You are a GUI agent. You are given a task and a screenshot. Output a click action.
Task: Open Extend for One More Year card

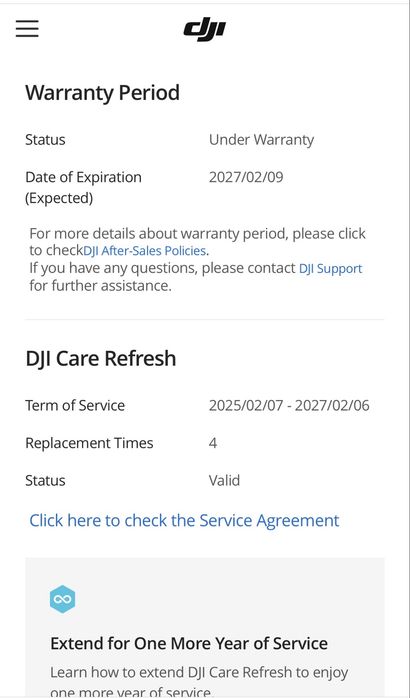pyautogui.click(x=205, y=627)
